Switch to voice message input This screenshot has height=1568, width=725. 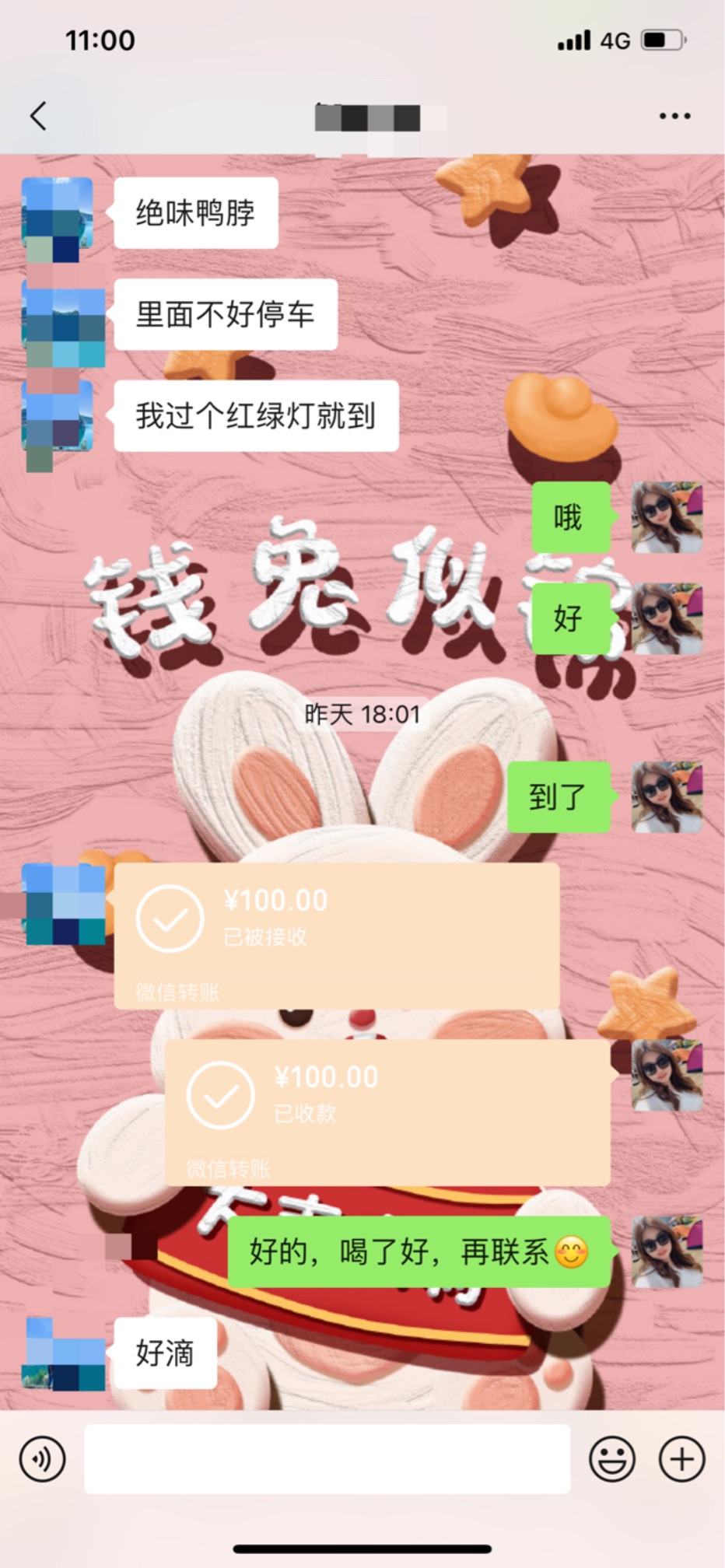pos(43,1459)
